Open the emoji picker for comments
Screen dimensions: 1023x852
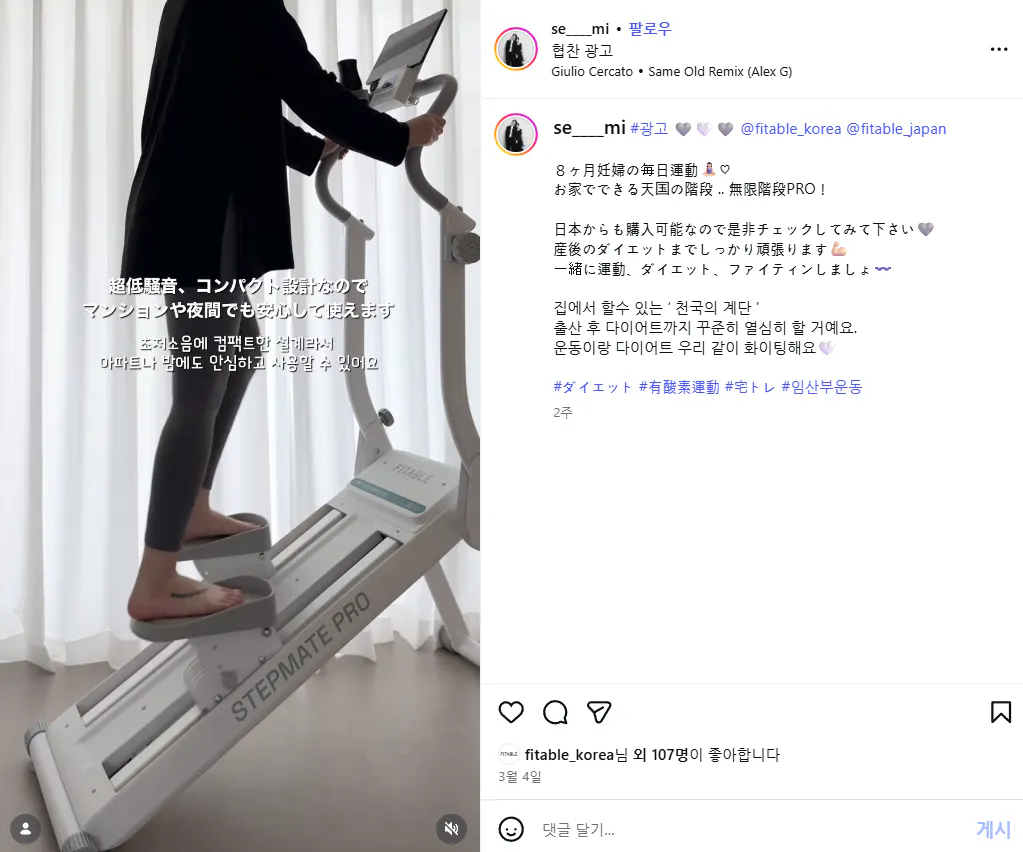coord(511,829)
